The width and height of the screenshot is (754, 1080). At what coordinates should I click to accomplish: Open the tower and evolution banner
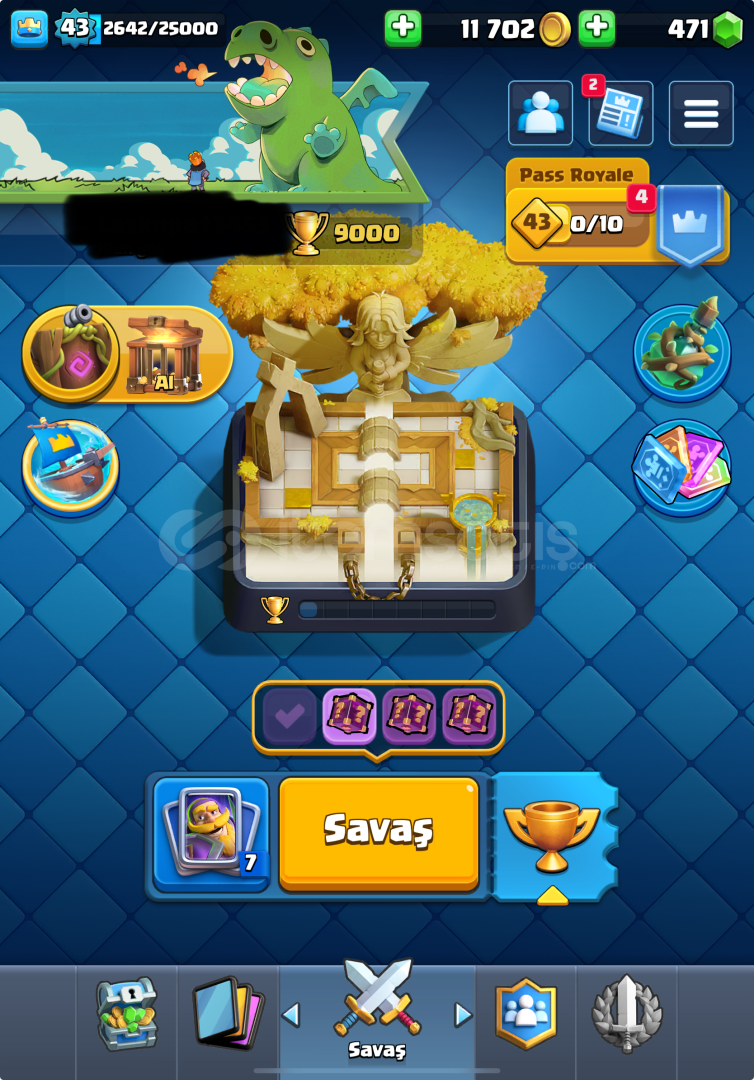tap(127, 354)
